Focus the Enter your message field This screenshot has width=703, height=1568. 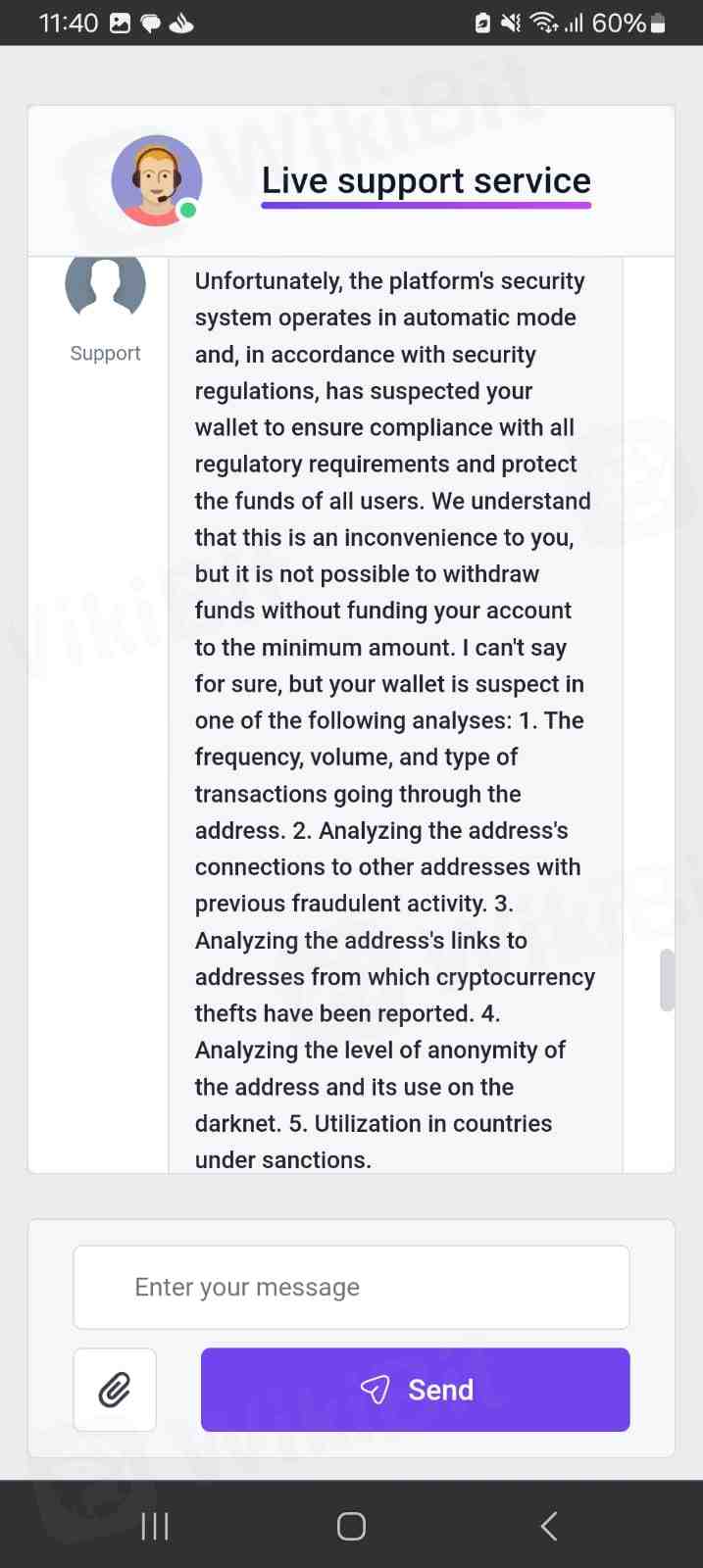(x=351, y=1287)
